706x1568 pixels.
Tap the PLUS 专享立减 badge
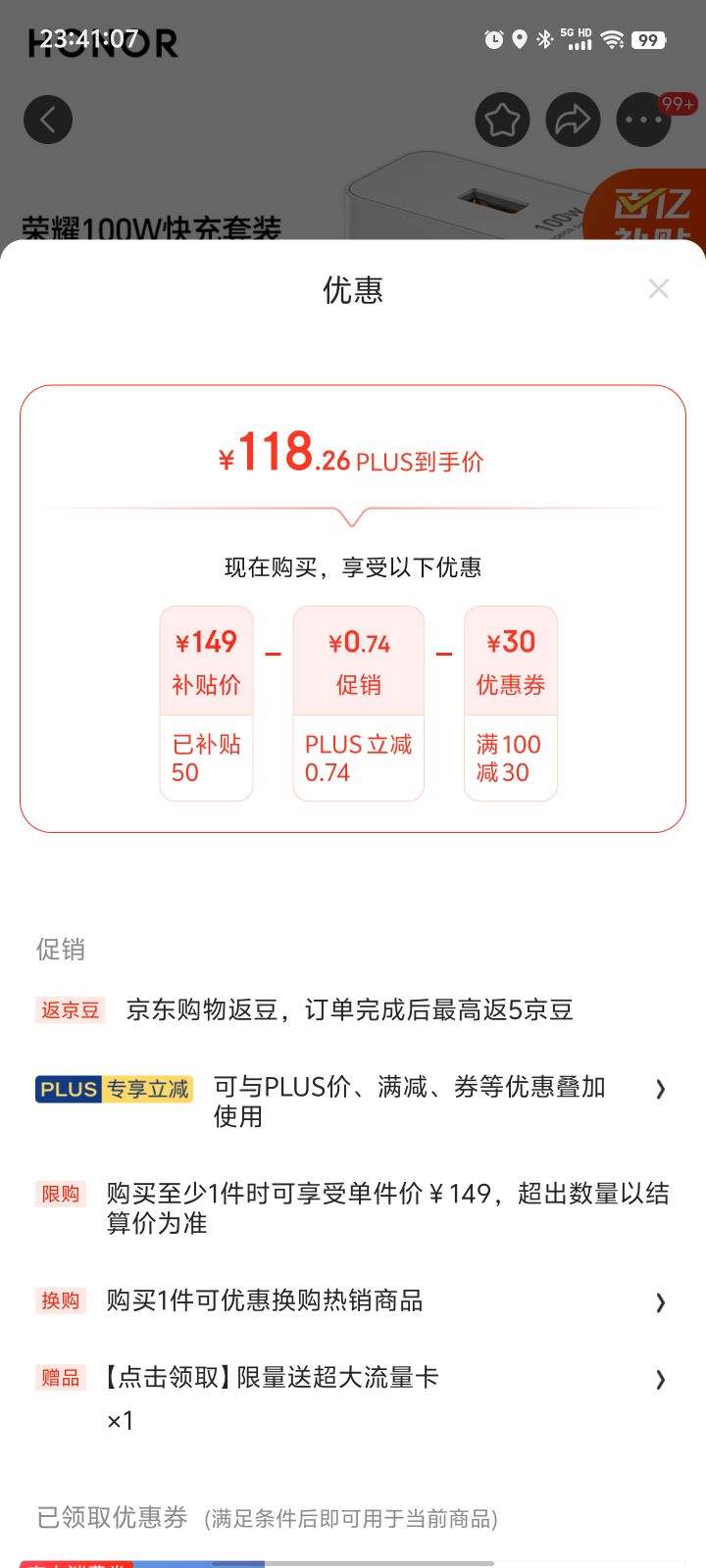114,1088
